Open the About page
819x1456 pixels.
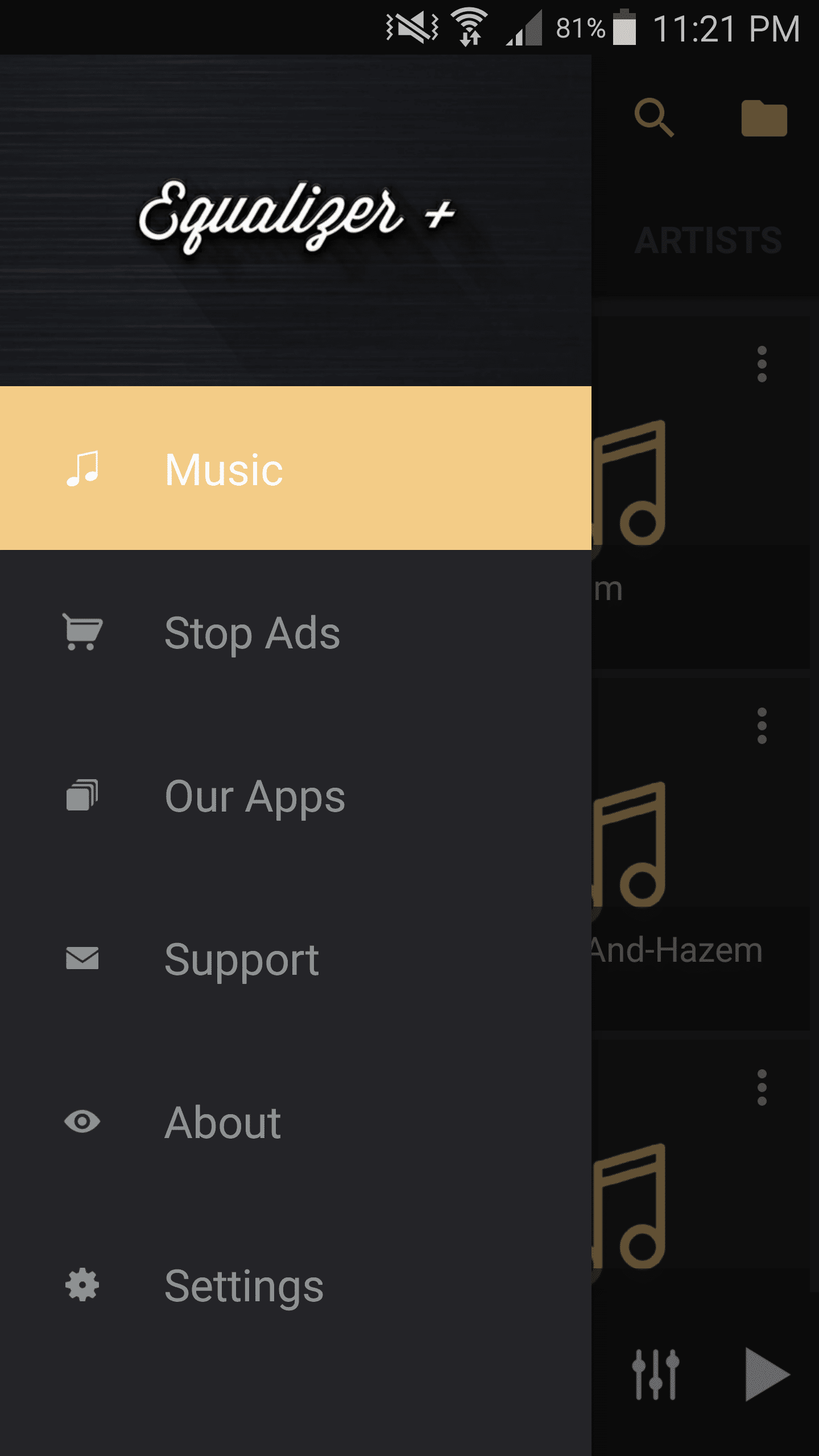pyautogui.click(x=296, y=1123)
